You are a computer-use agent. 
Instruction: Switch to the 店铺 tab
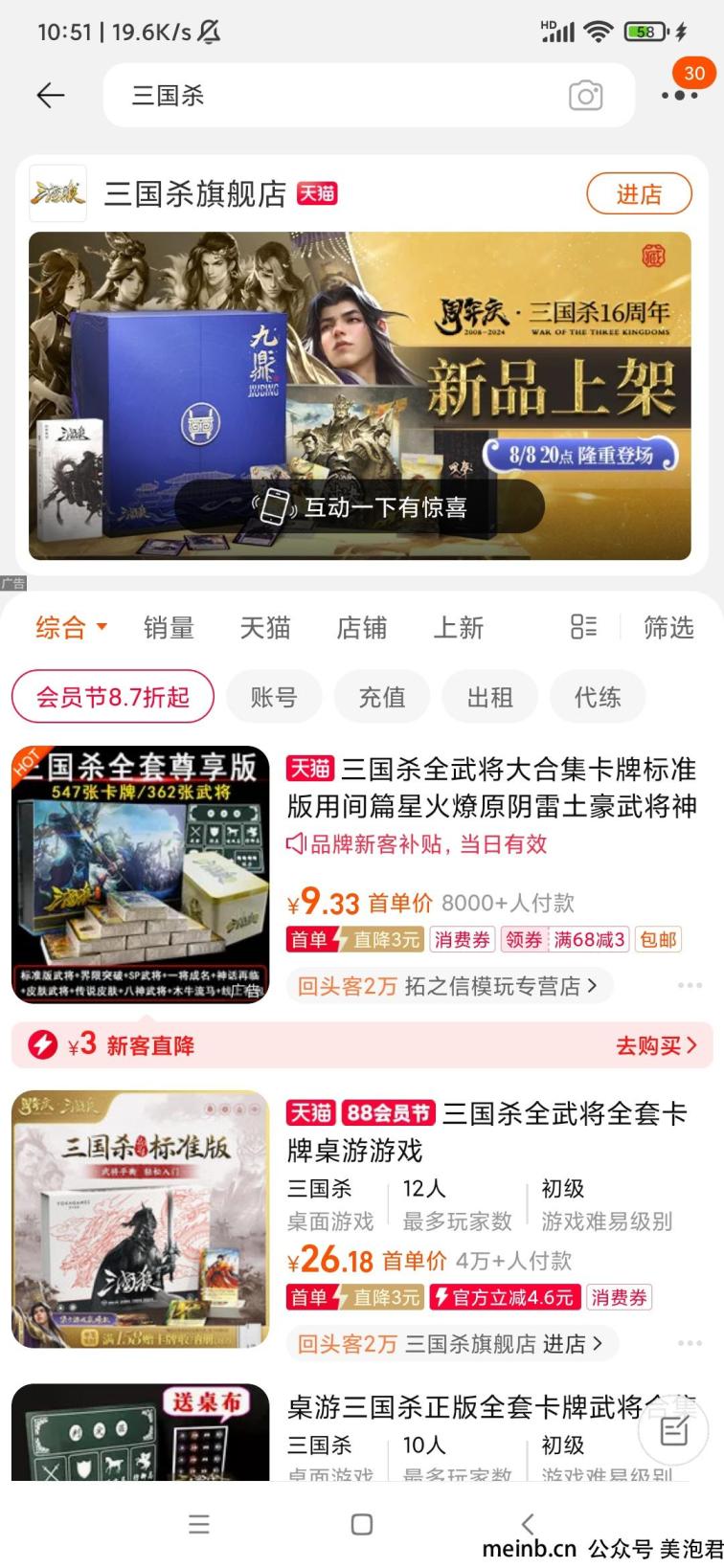coord(361,628)
